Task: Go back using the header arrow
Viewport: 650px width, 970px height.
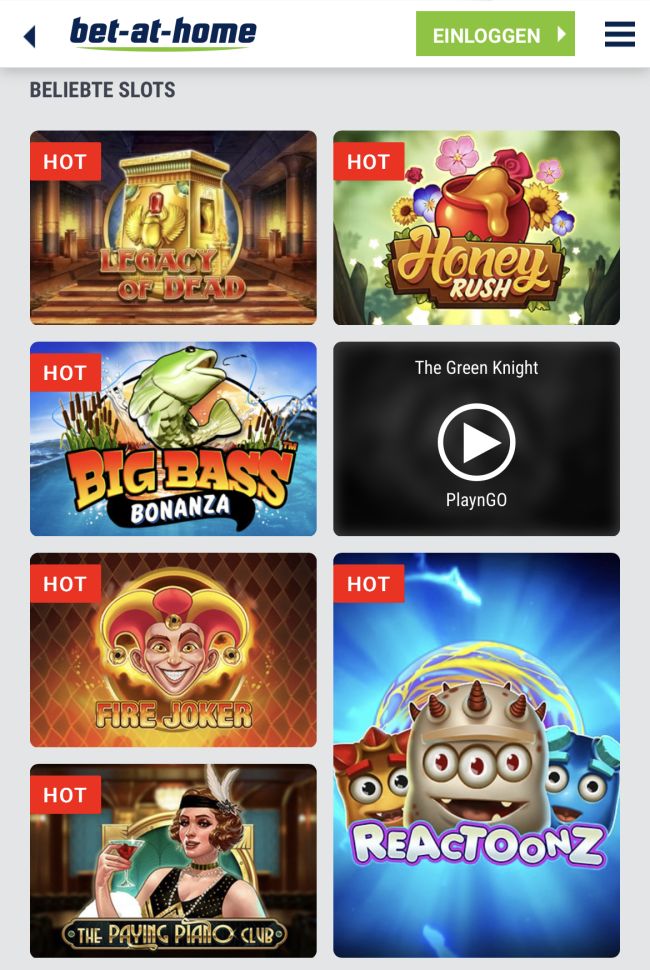Action: coord(29,37)
